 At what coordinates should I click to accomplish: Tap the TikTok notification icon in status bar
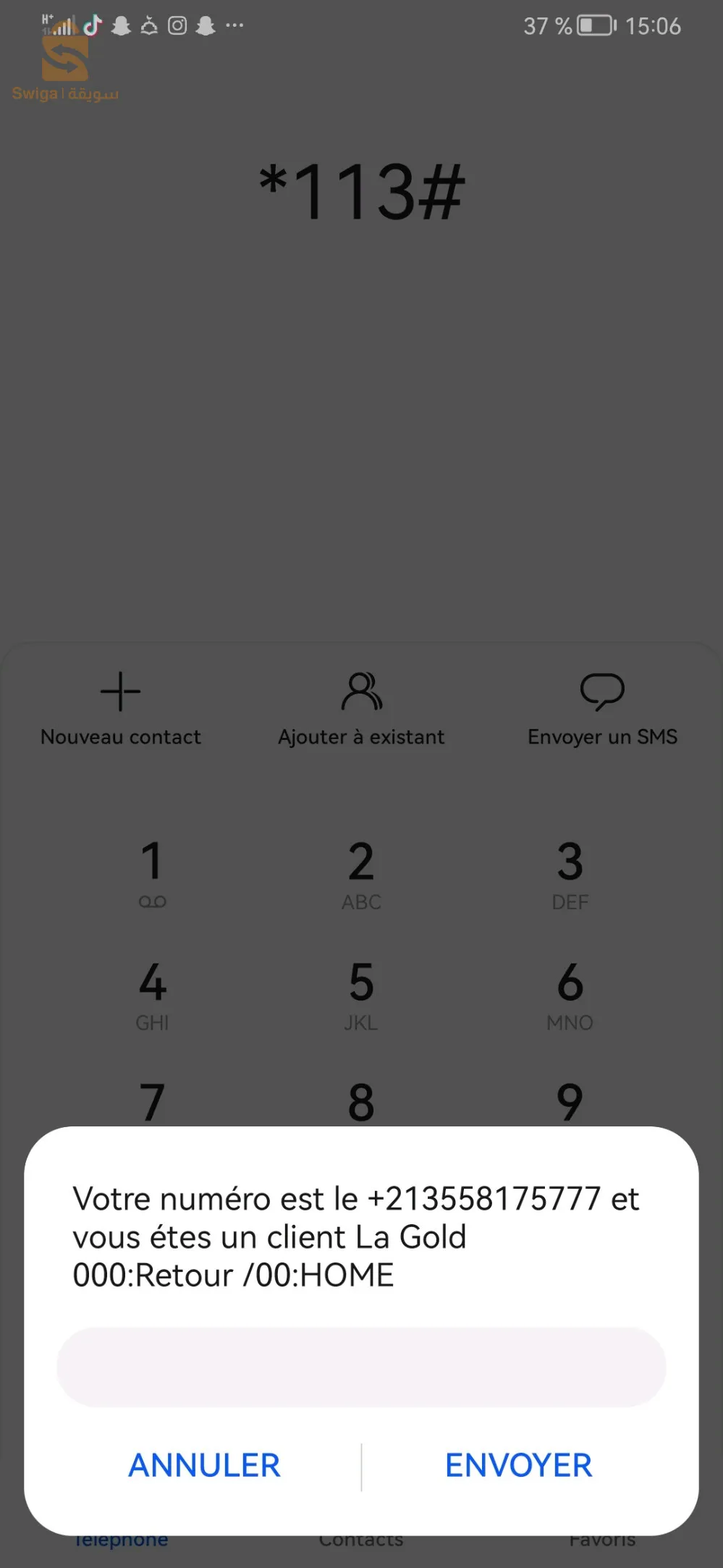[x=91, y=25]
